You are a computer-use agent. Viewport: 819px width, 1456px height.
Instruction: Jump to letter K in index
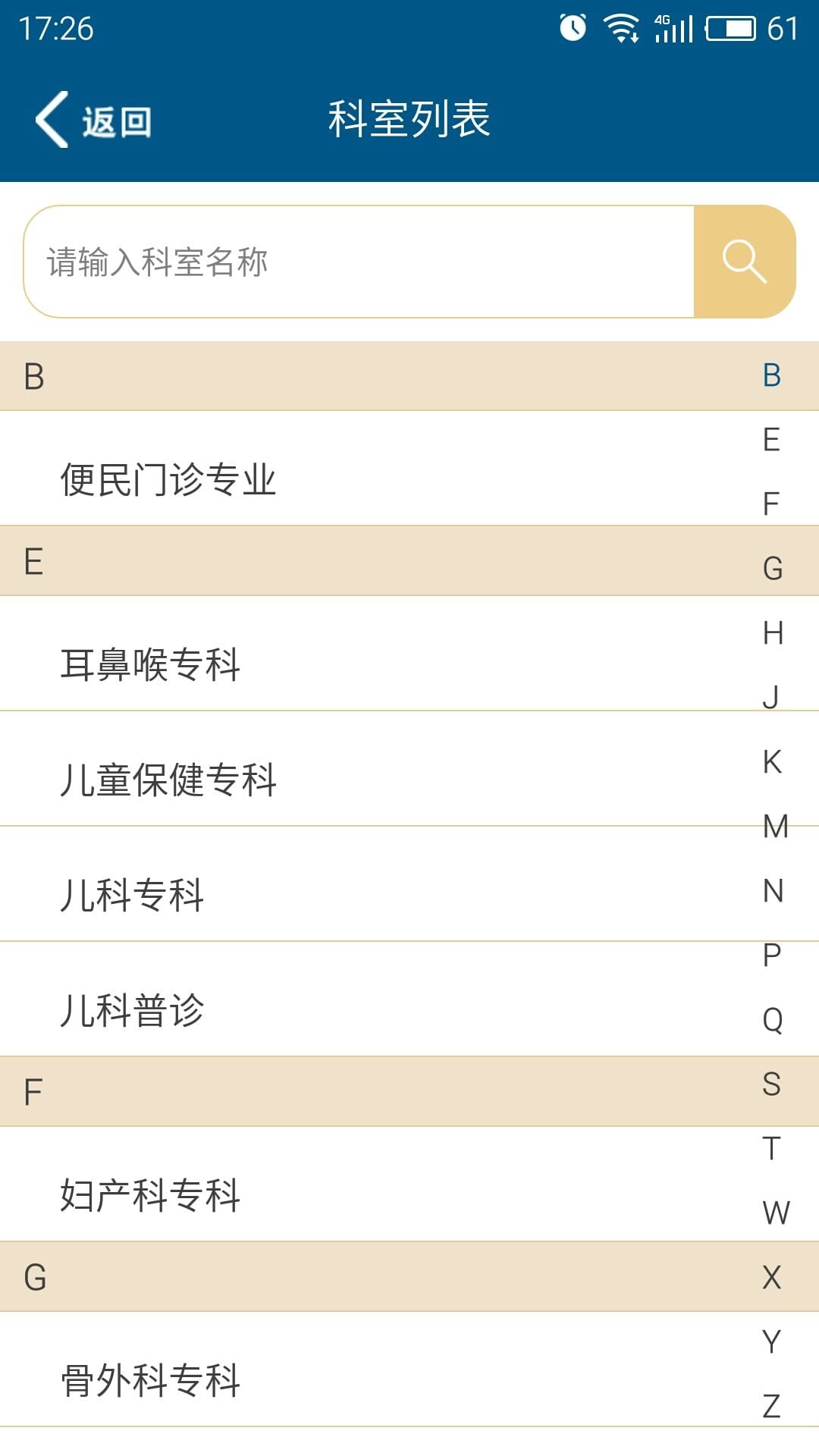772,762
